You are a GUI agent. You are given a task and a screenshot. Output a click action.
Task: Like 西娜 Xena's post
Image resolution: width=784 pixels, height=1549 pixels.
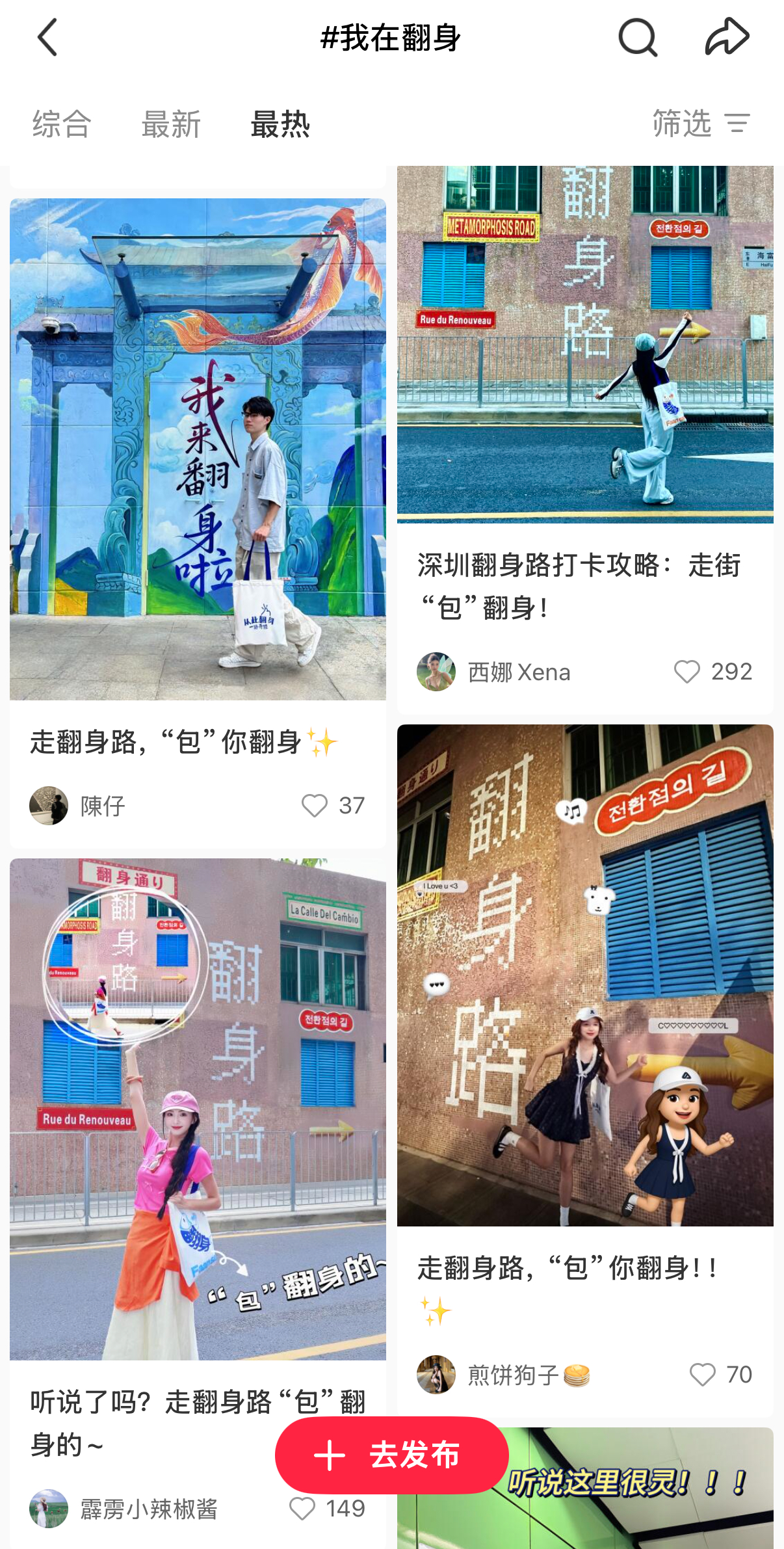687,672
